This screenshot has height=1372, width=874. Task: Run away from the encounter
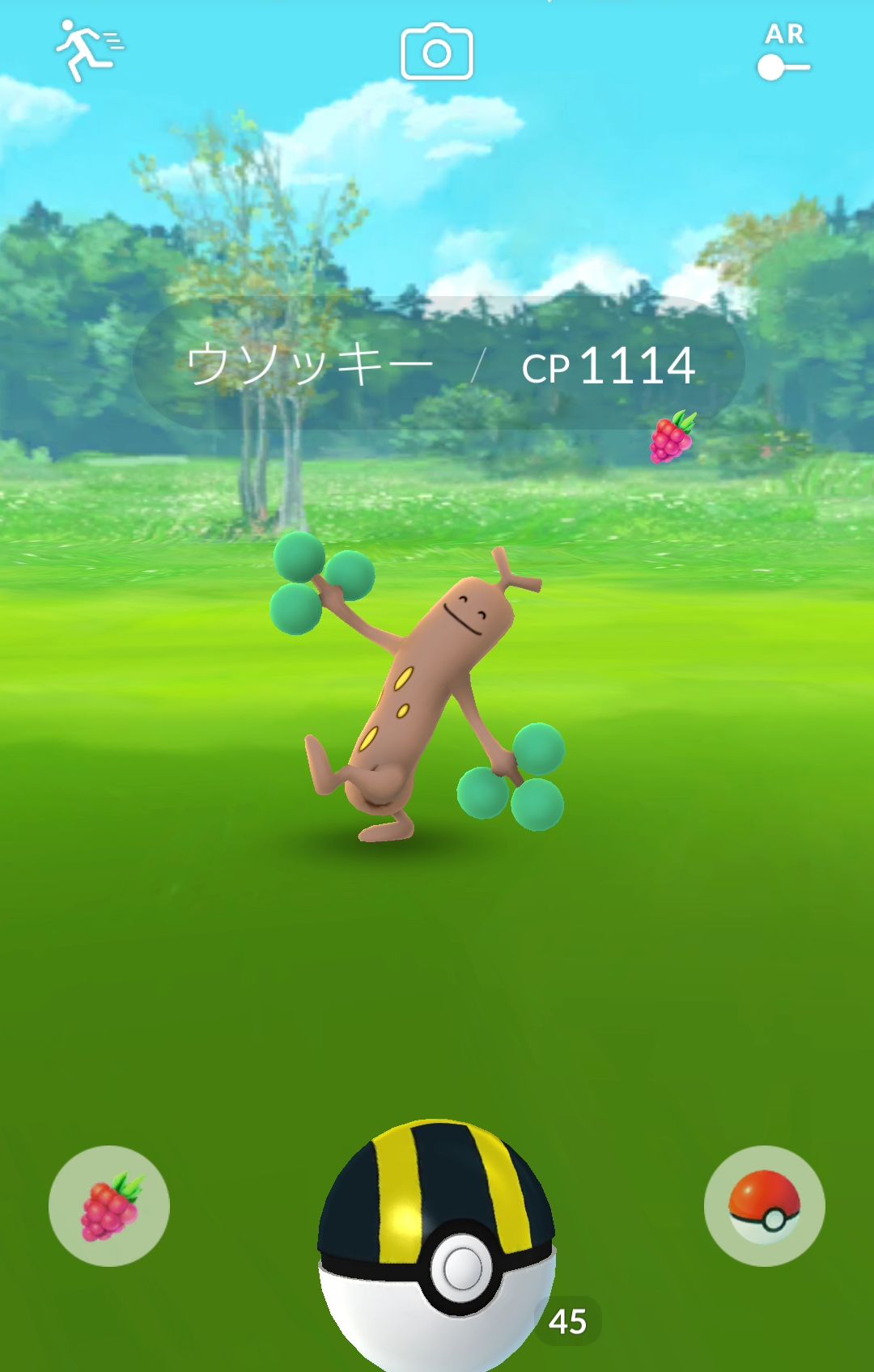[87, 50]
